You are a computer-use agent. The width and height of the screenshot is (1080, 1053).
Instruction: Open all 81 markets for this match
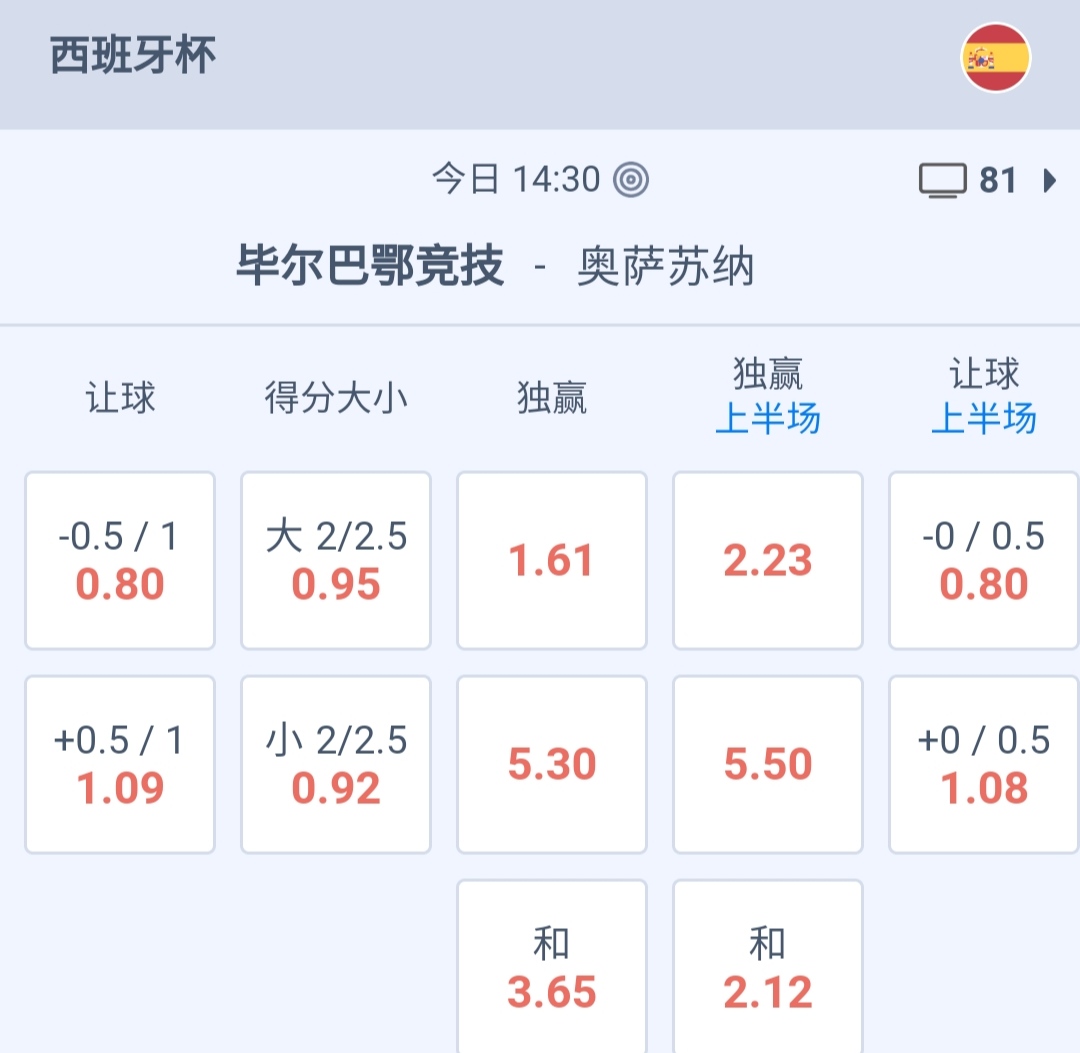point(987,181)
